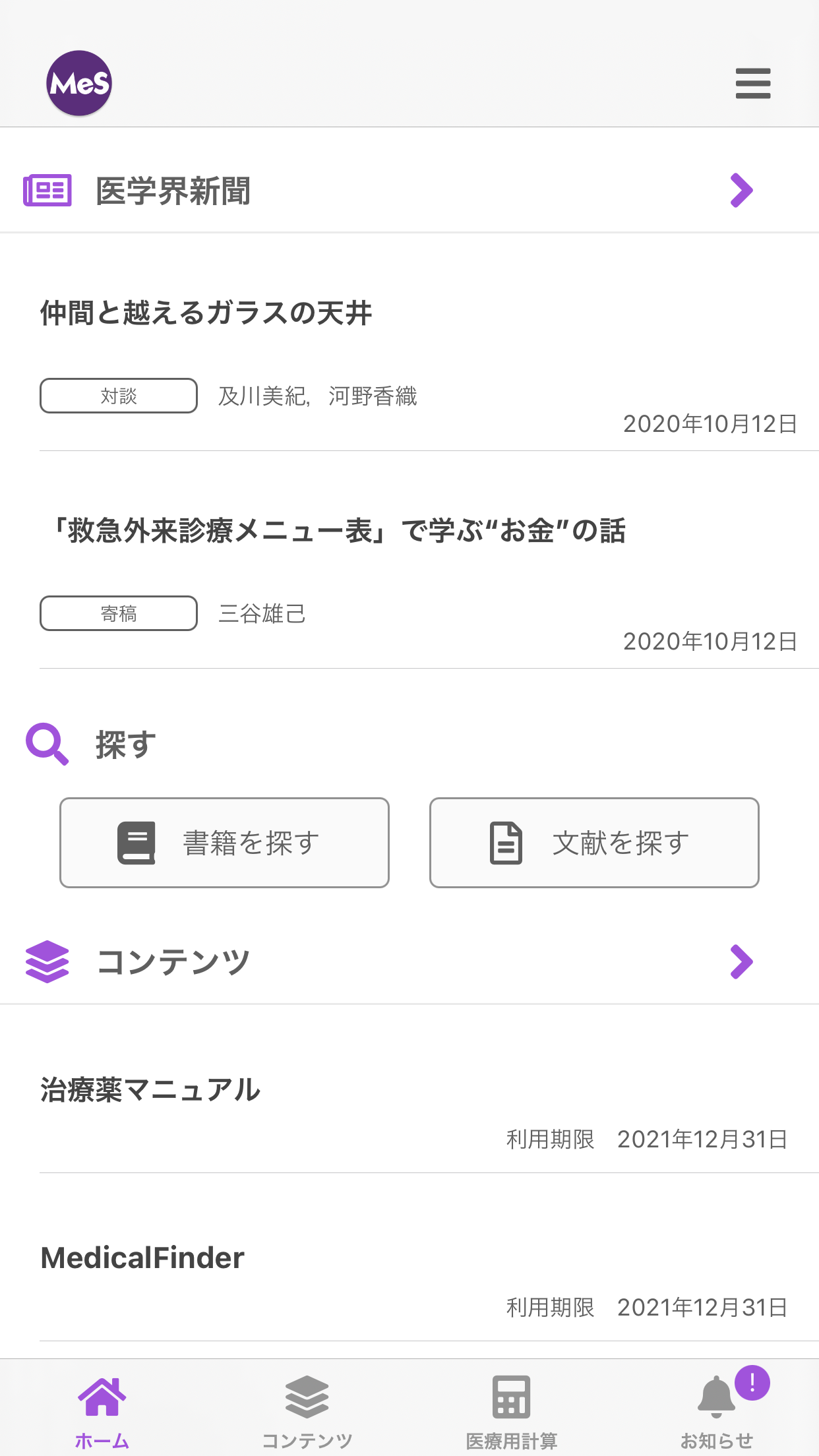819x1456 pixels.
Task: Tap the 文献を探す button
Action: tap(594, 843)
